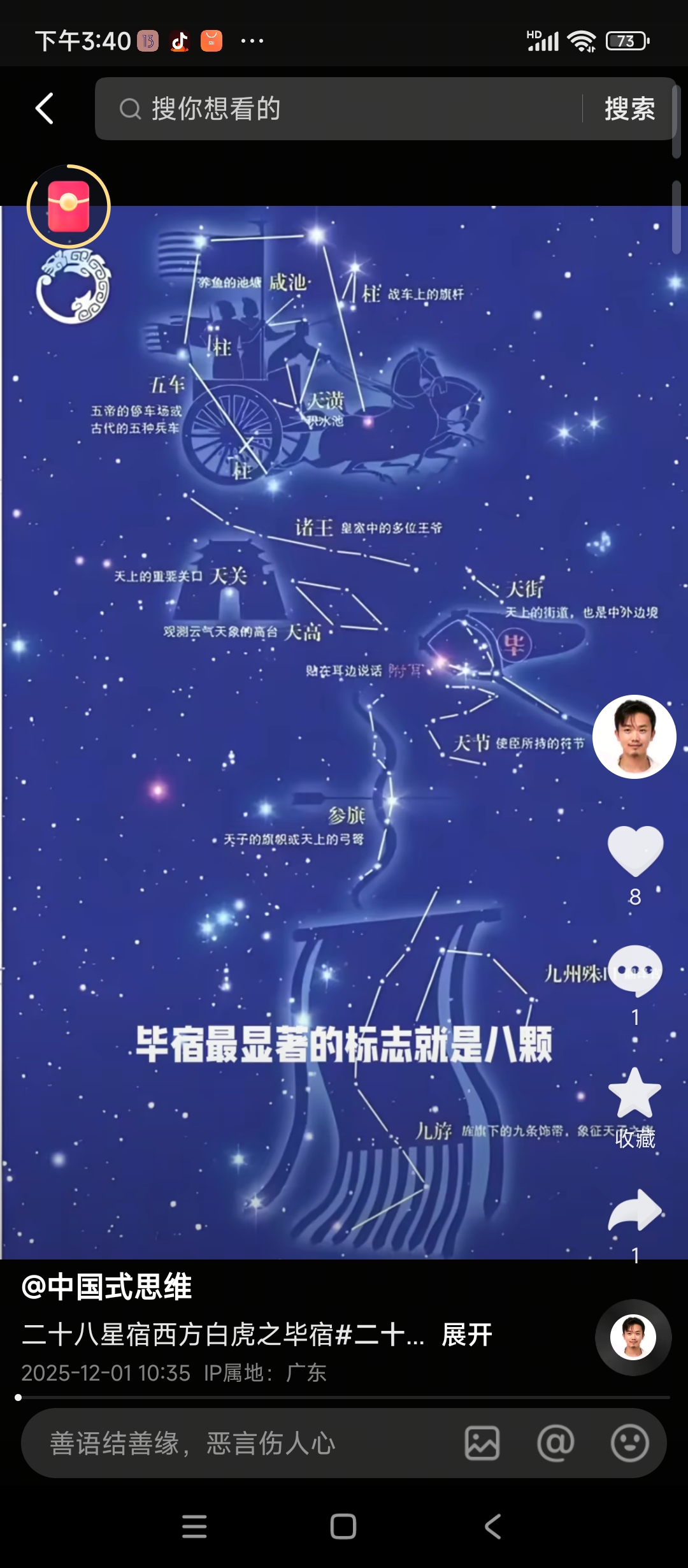Mention someone with the @ icon
This screenshot has width=688, height=1568.
(556, 1443)
